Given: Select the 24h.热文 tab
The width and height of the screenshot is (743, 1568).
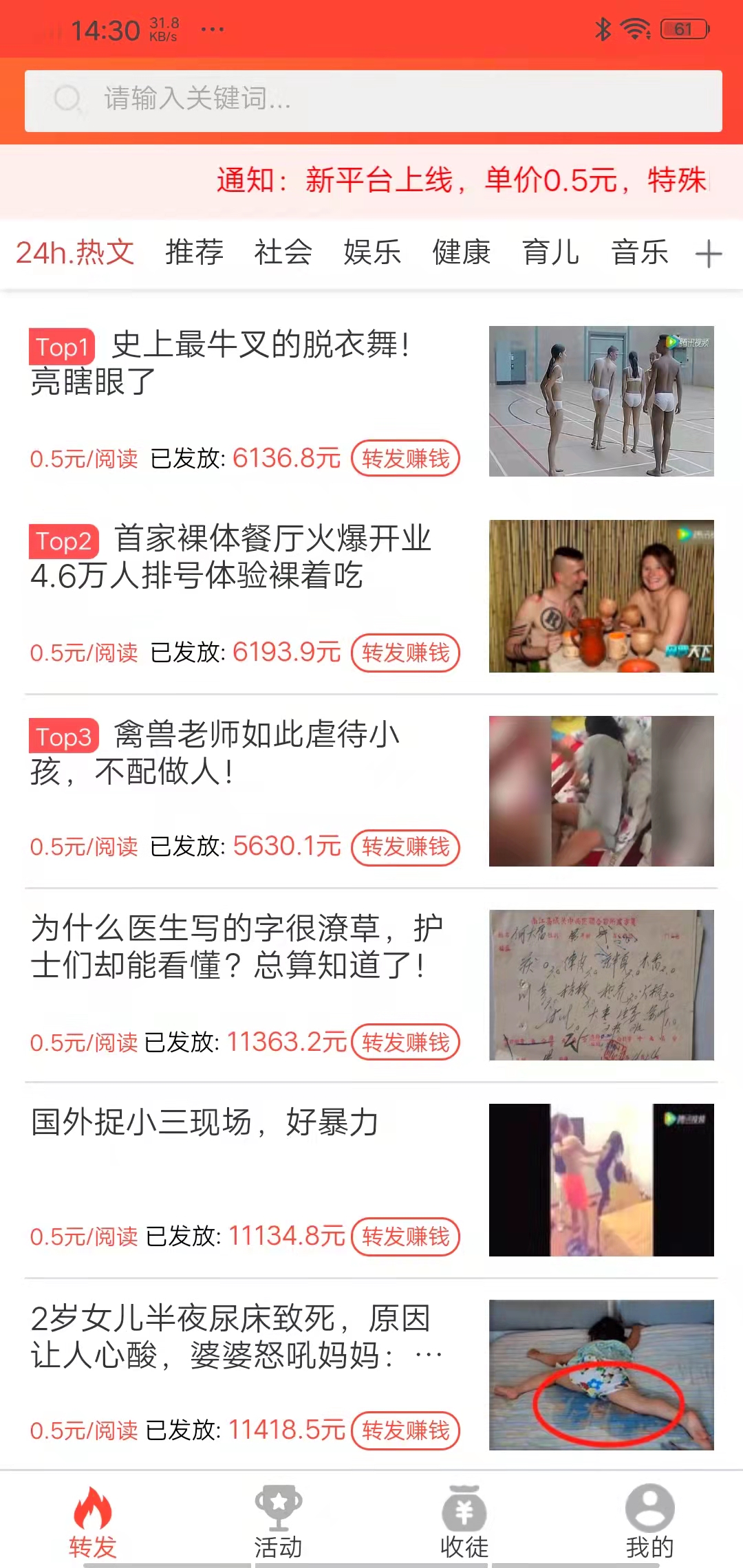Looking at the screenshot, I should pyautogui.click(x=75, y=252).
